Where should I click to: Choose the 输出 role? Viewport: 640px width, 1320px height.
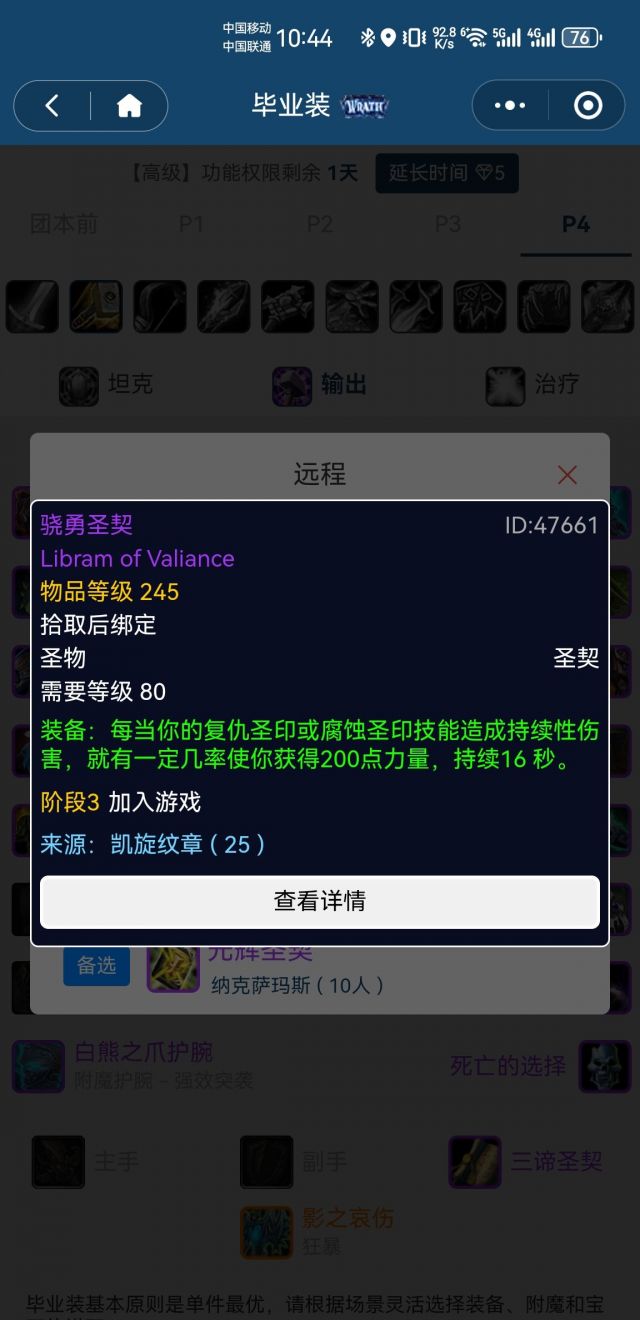(x=320, y=384)
